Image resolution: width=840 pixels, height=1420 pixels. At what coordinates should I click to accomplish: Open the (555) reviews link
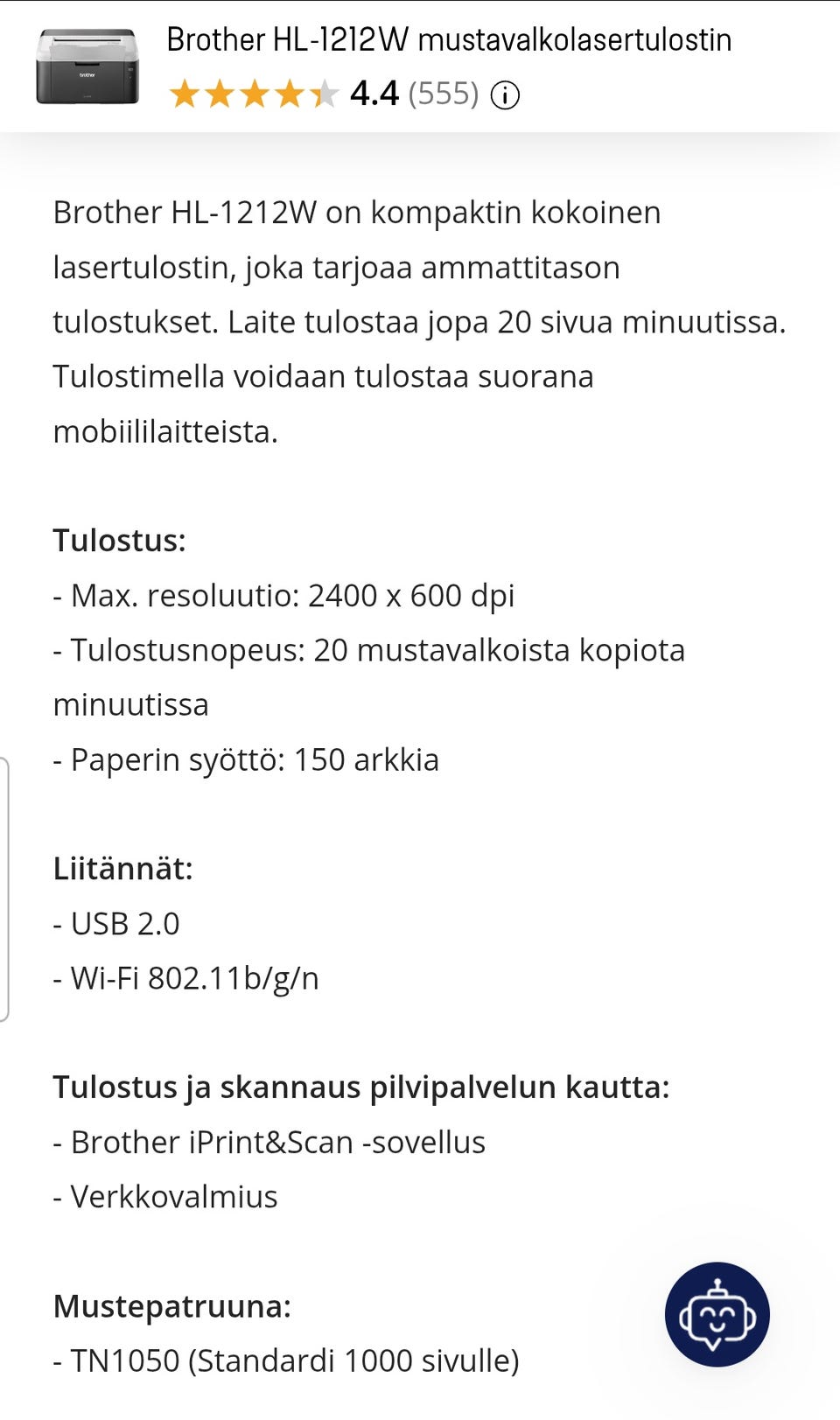tap(444, 93)
